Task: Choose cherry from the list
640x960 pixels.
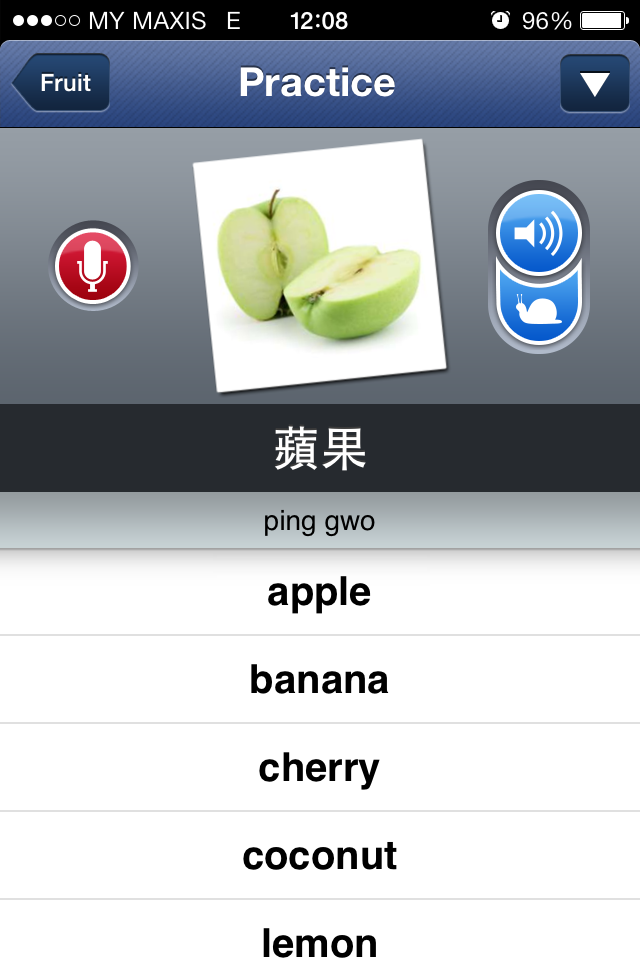Action: pos(319,768)
